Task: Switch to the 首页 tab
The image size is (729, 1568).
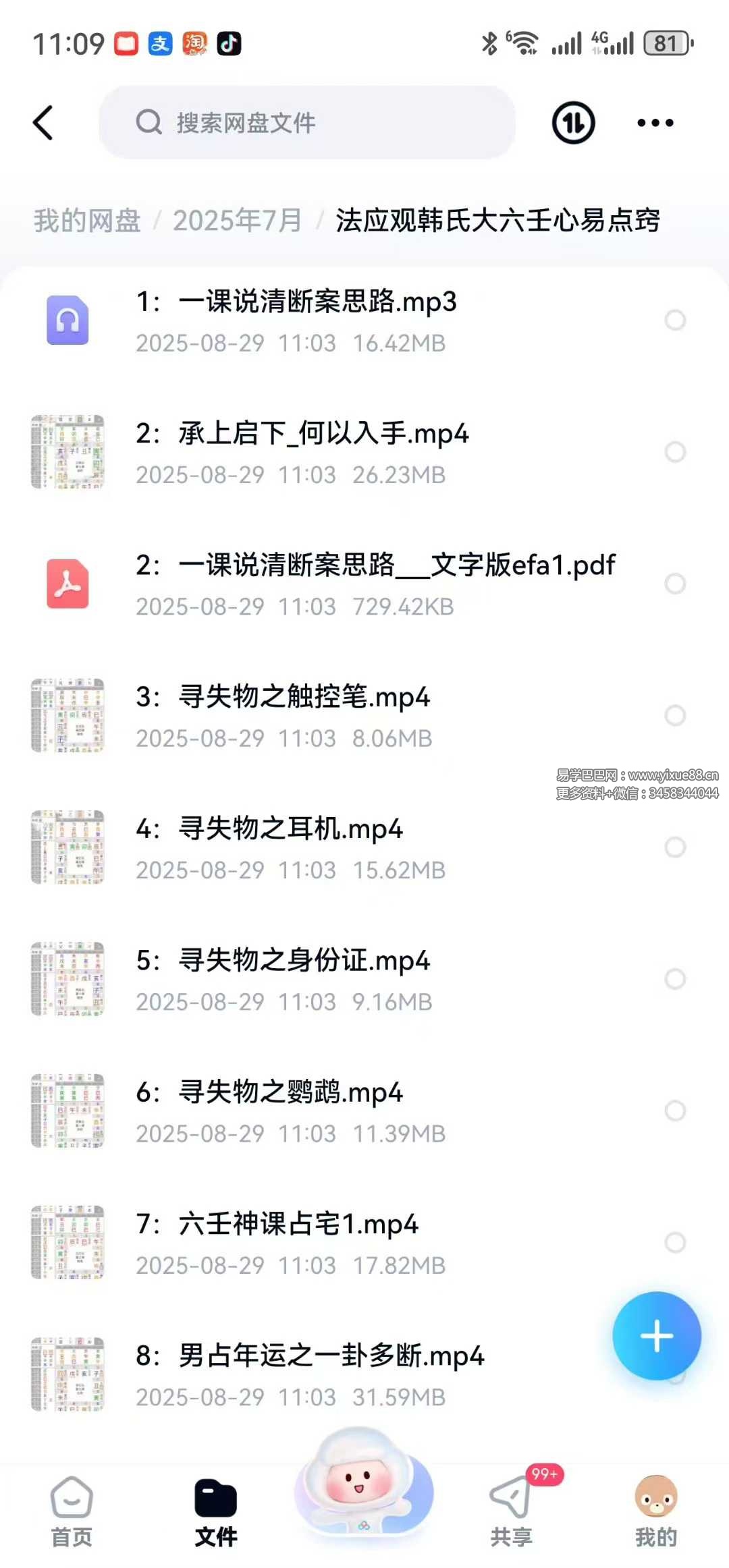Action: [x=72, y=1511]
